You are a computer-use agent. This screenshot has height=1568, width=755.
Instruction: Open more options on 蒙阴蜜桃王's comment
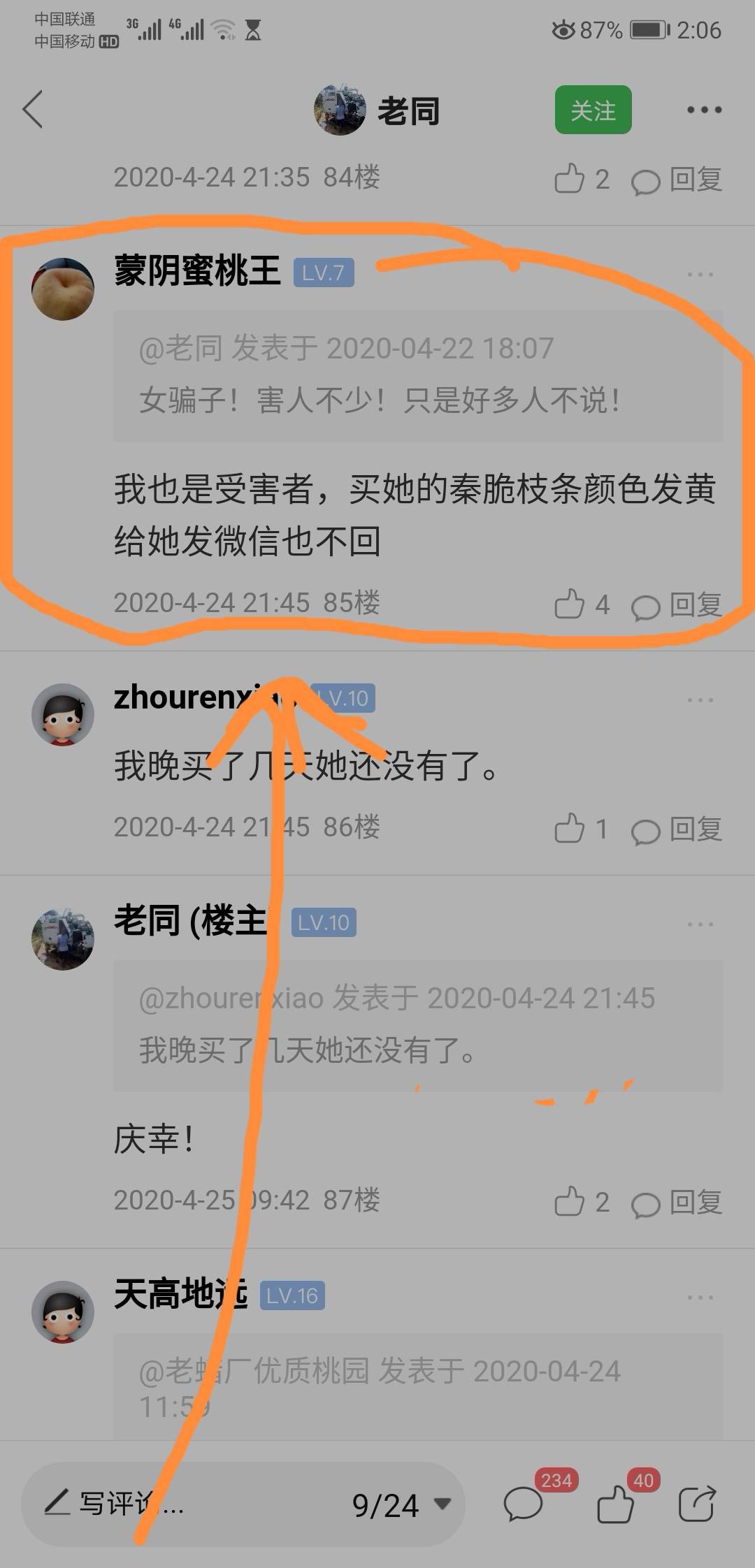700,275
